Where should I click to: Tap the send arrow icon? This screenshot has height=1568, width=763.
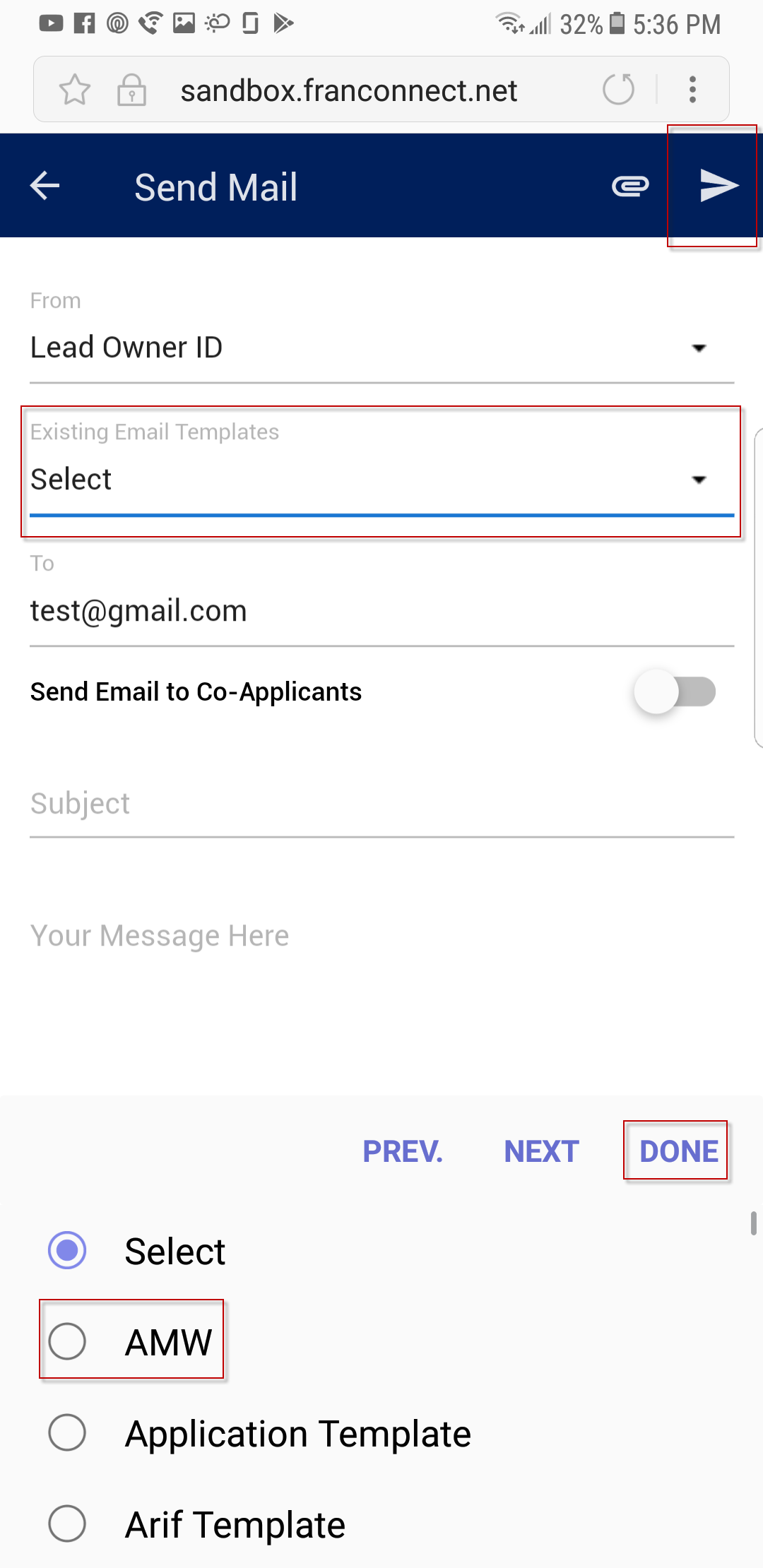[x=718, y=186]
